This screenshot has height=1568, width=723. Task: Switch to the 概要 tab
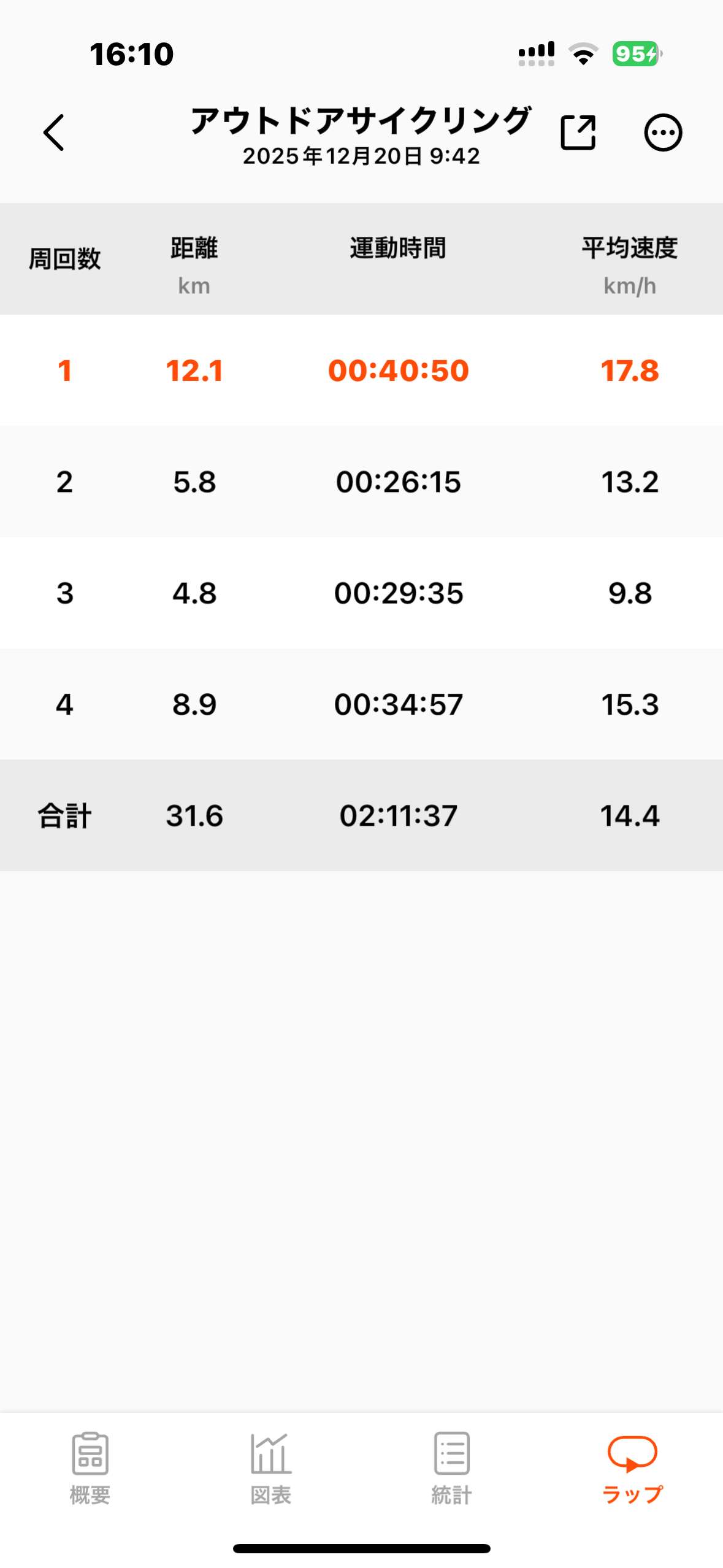point(90,1467)
